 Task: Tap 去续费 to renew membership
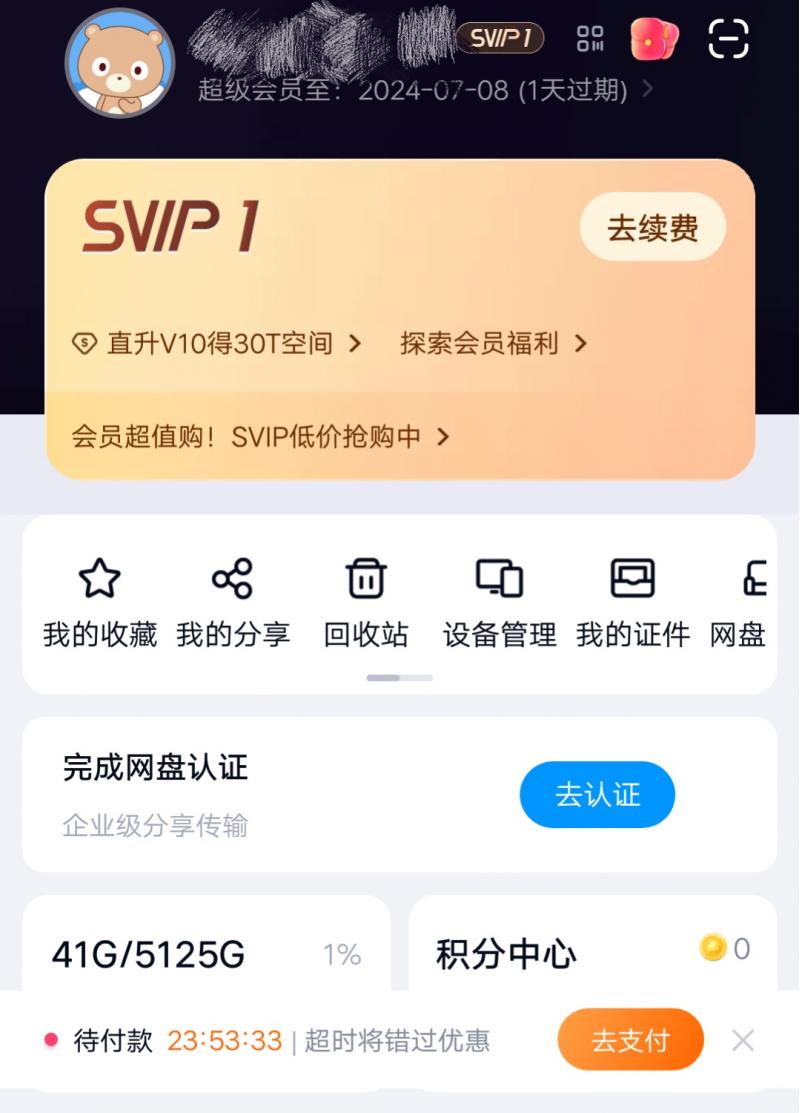(652, 228)
